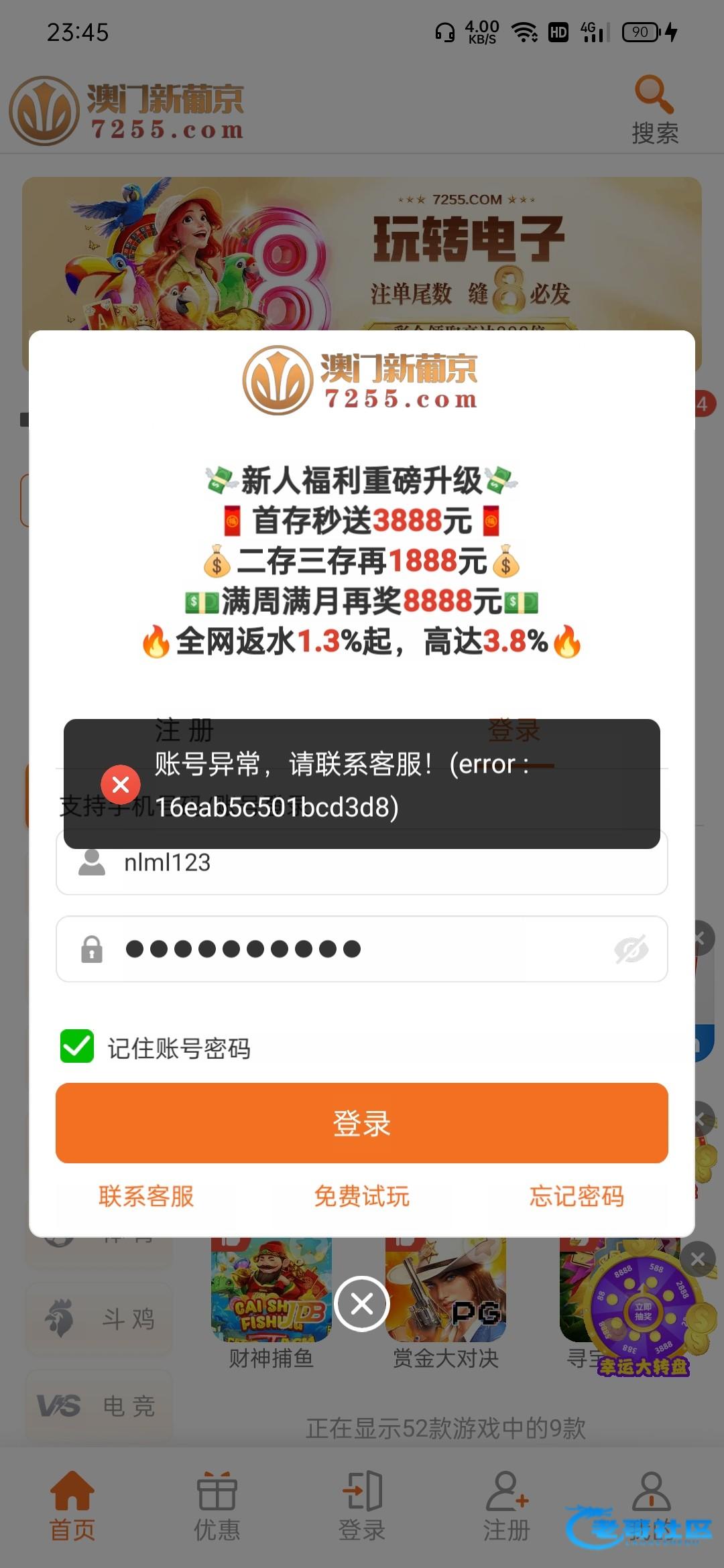Uncheck the 记住账号密码 checkbox
The image size is (724, 1568).
(x=77, y=1047)
